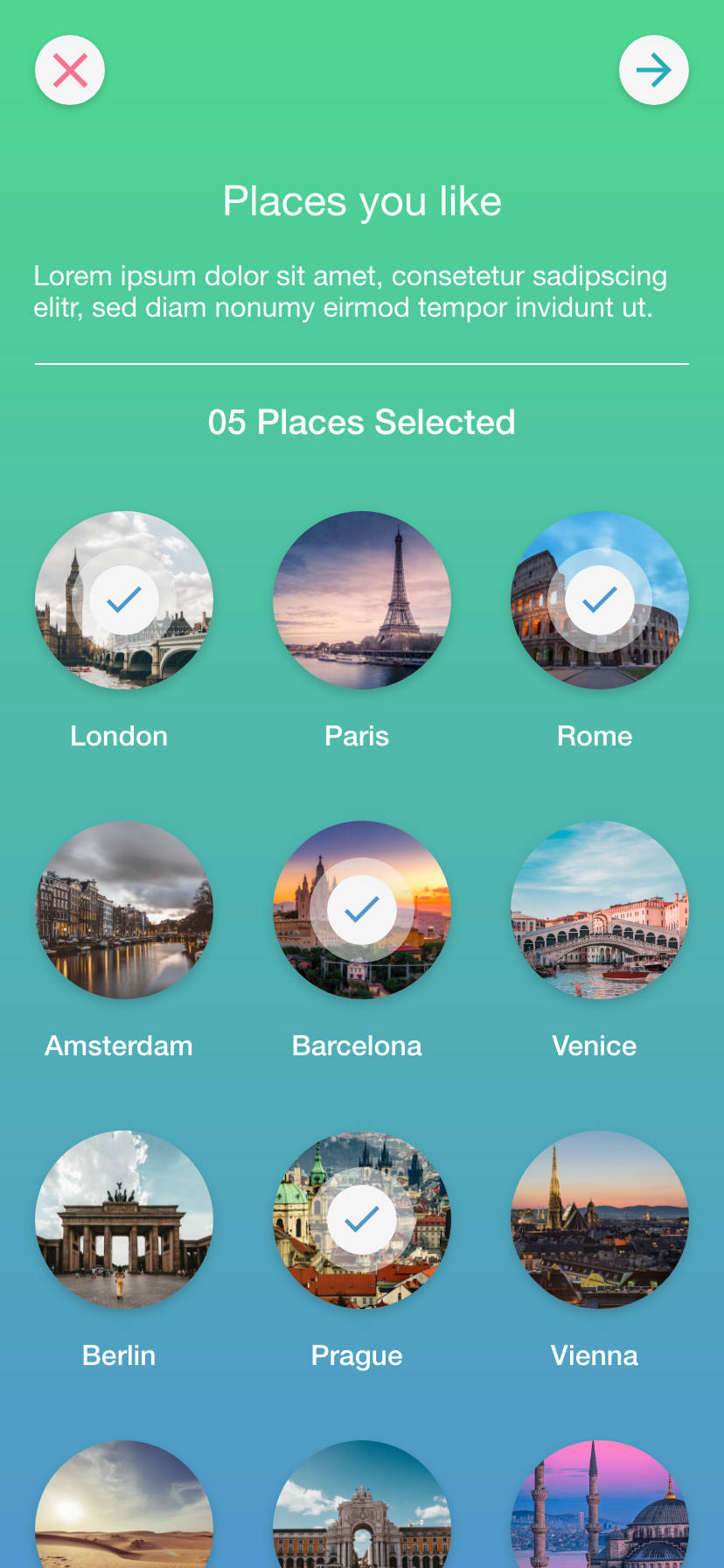Select Paris as a place you like
Image resolution: width=724 pixels, height=1568 pixels.
pos(362,600)
